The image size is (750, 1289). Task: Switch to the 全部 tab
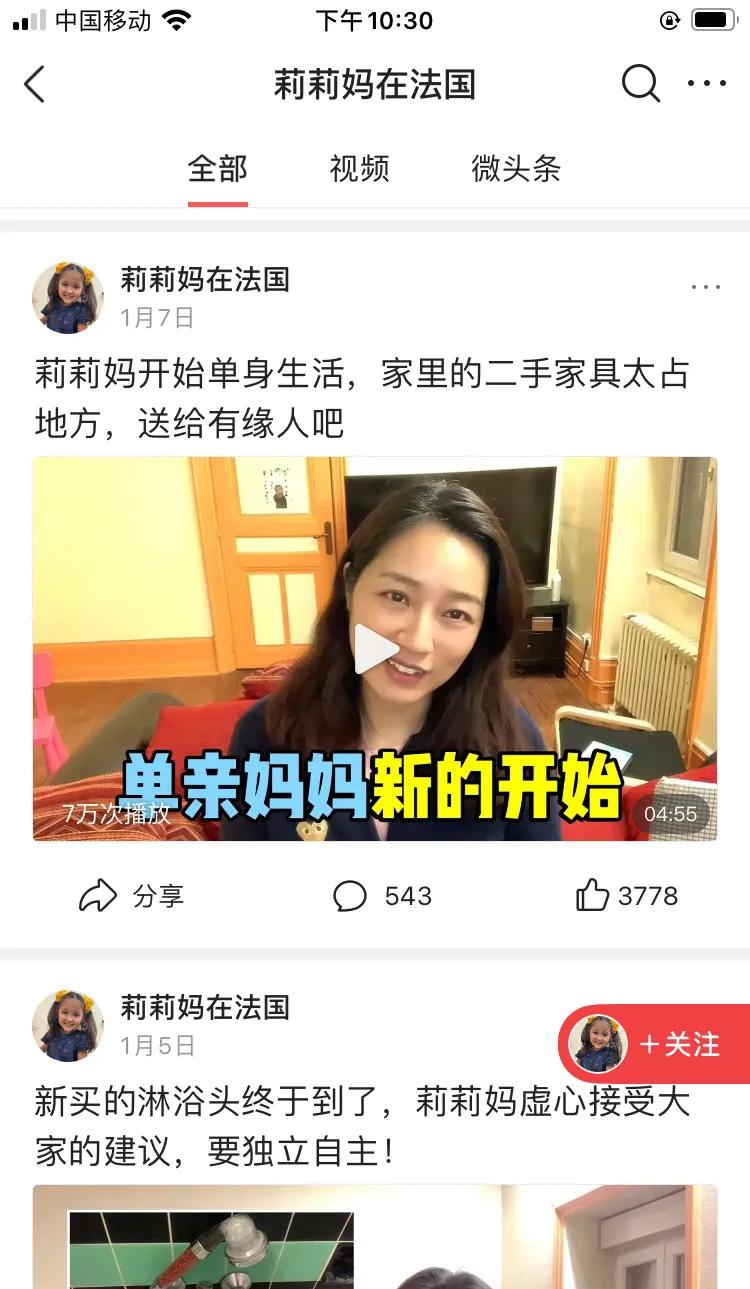coord(217,169)
